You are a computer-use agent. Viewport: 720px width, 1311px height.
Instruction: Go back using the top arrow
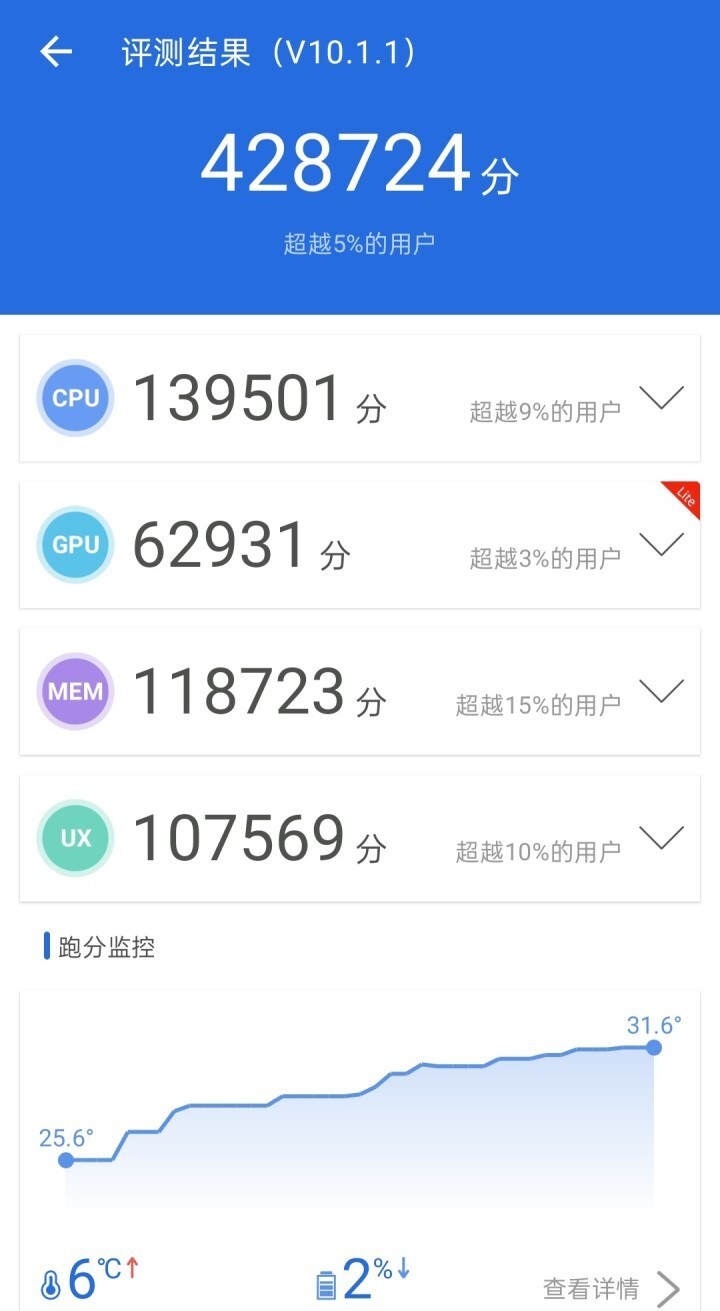pyautogui.click(x=56, y=52)
